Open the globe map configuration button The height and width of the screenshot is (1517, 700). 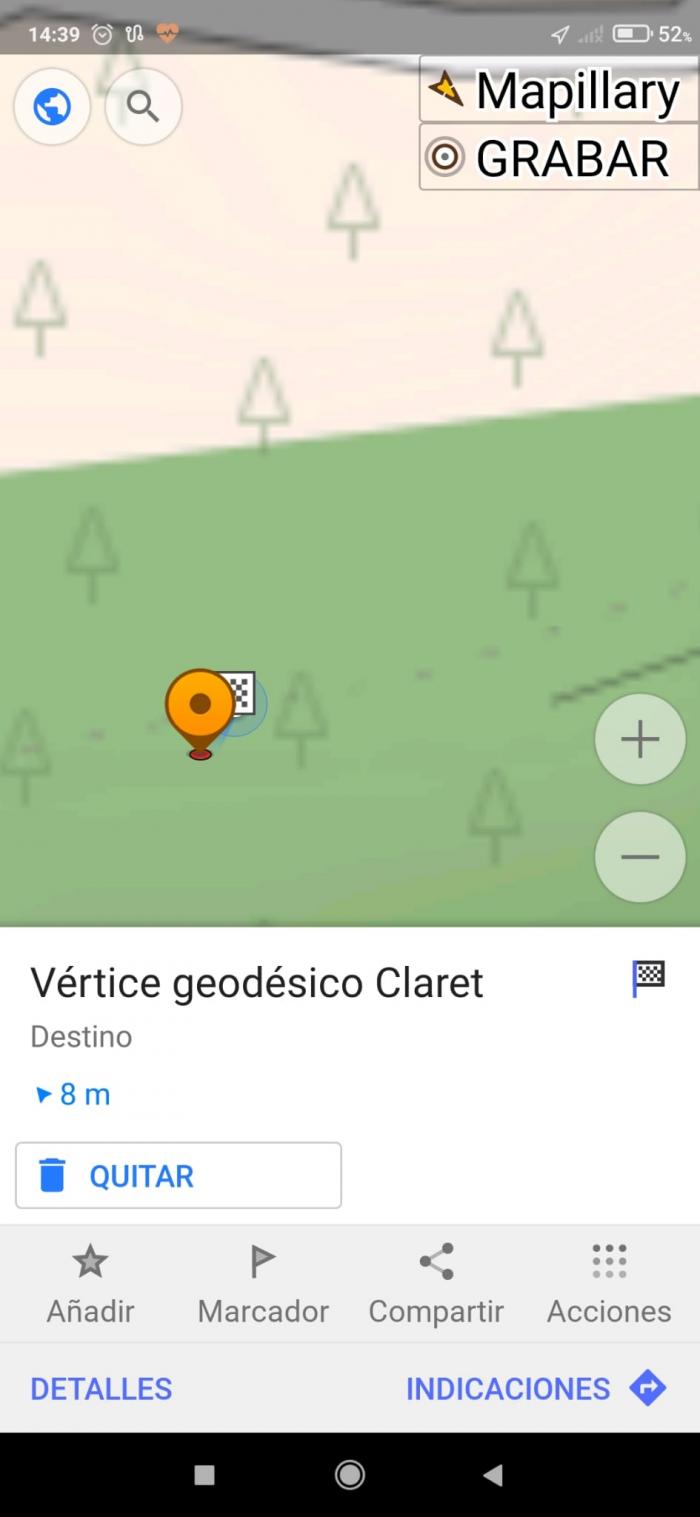point(52,106)
